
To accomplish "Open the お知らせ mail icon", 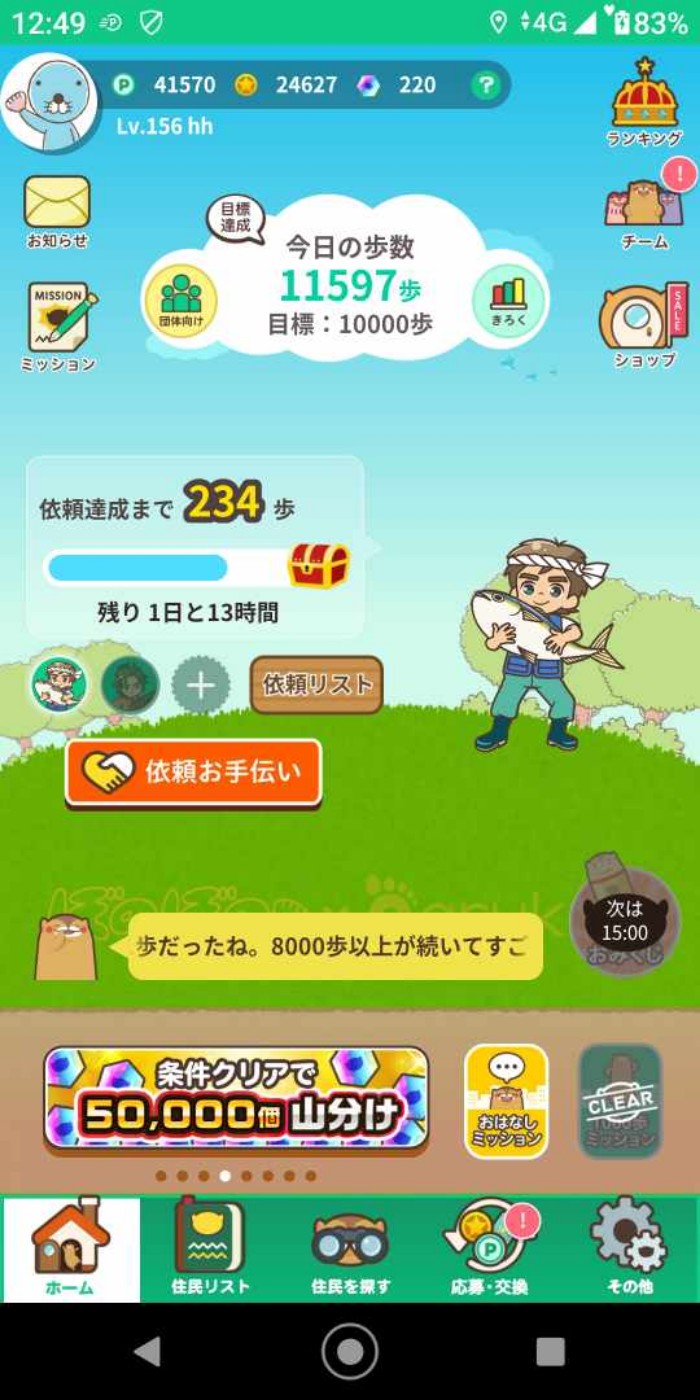I will point(57,210).
